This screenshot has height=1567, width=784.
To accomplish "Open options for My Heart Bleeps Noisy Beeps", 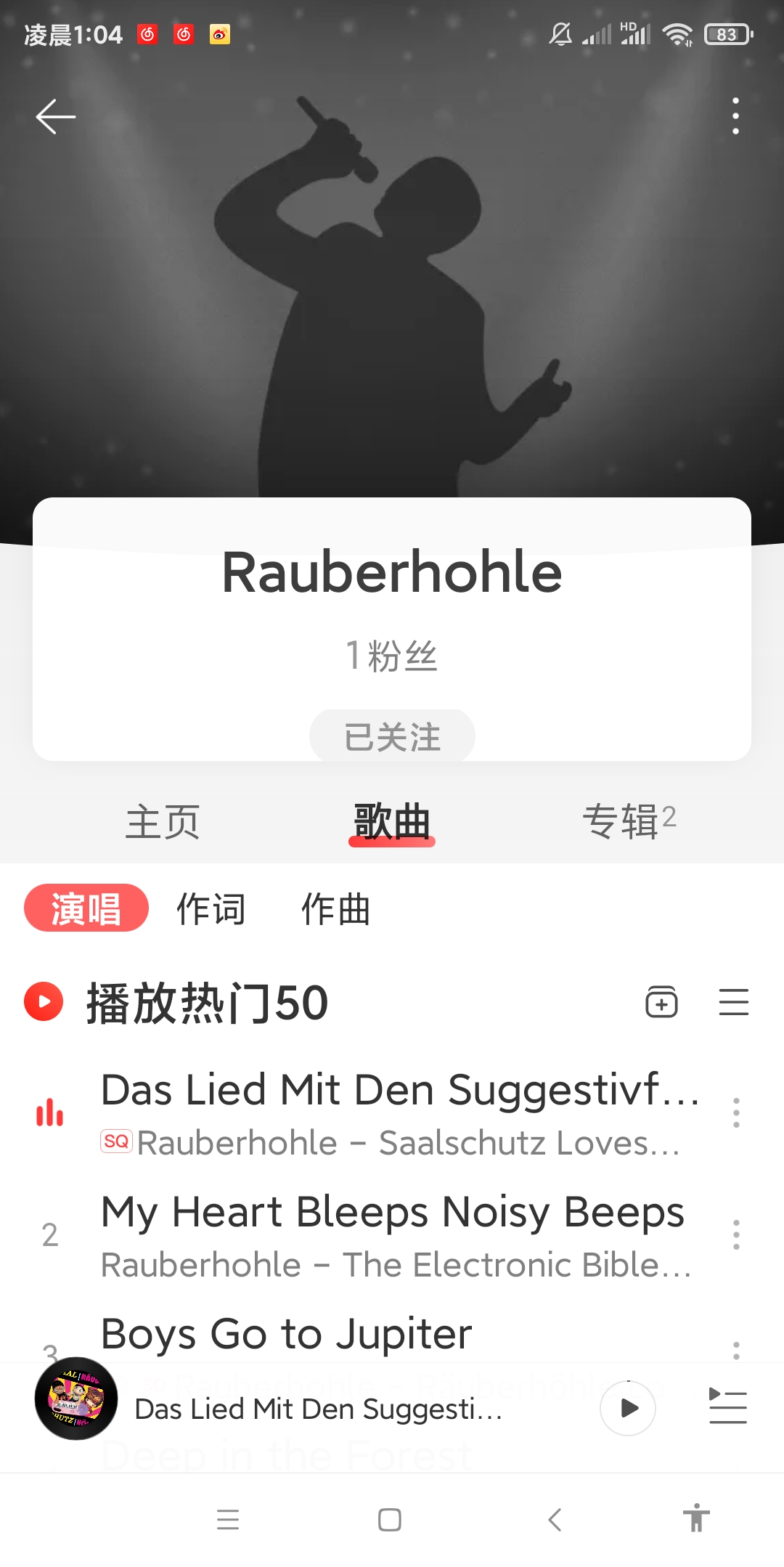I will point(736,1234).
